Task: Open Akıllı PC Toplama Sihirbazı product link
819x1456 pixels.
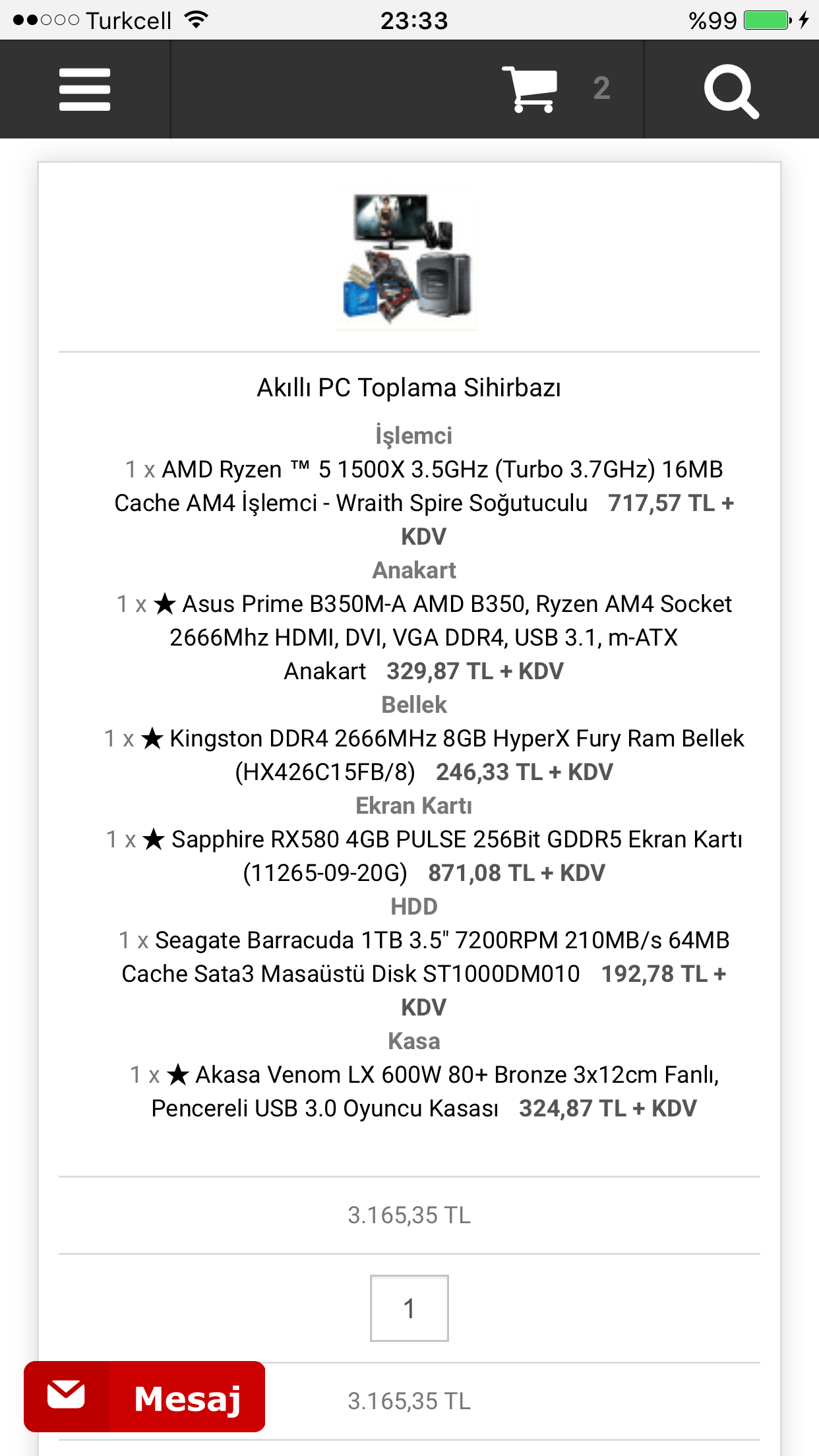Action: point(409,388)
